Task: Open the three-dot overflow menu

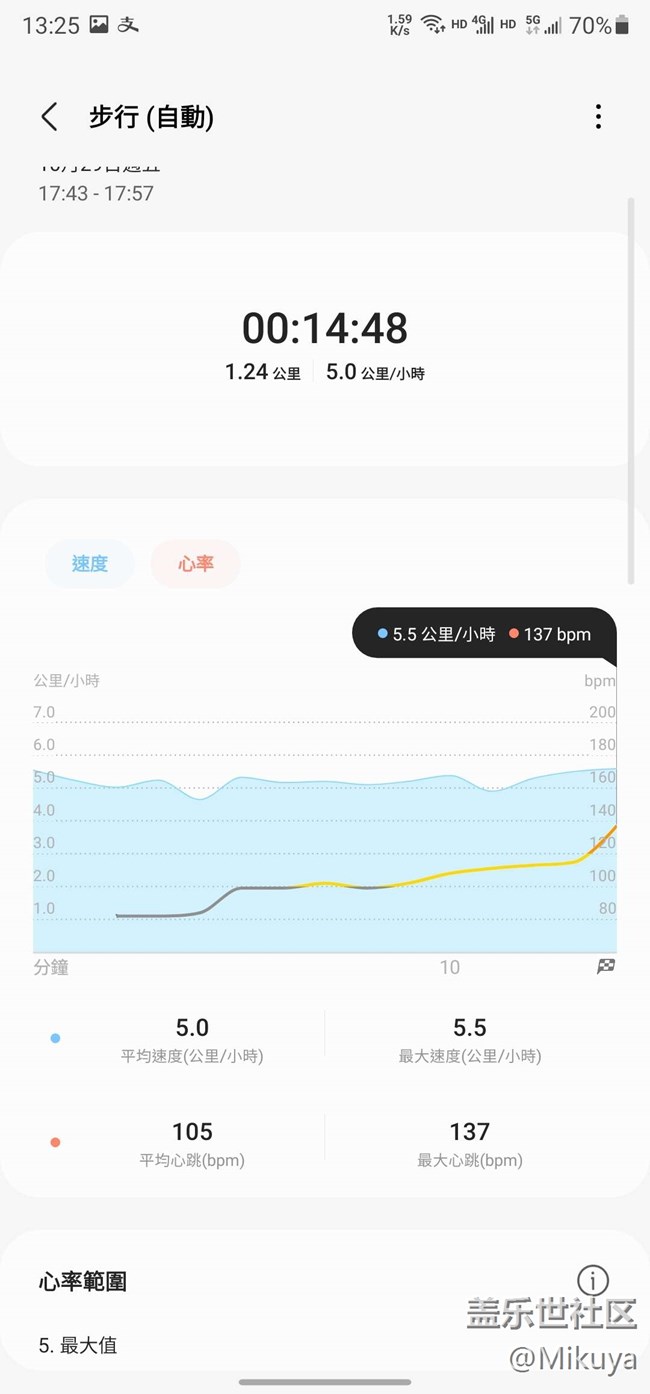Action: point(598,117)
